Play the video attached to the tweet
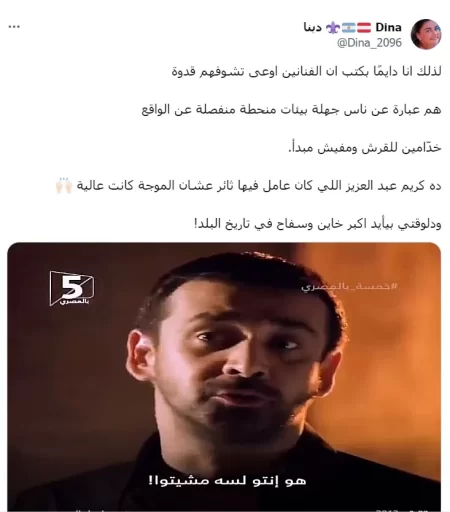450x512 pixels. [224, 377]
